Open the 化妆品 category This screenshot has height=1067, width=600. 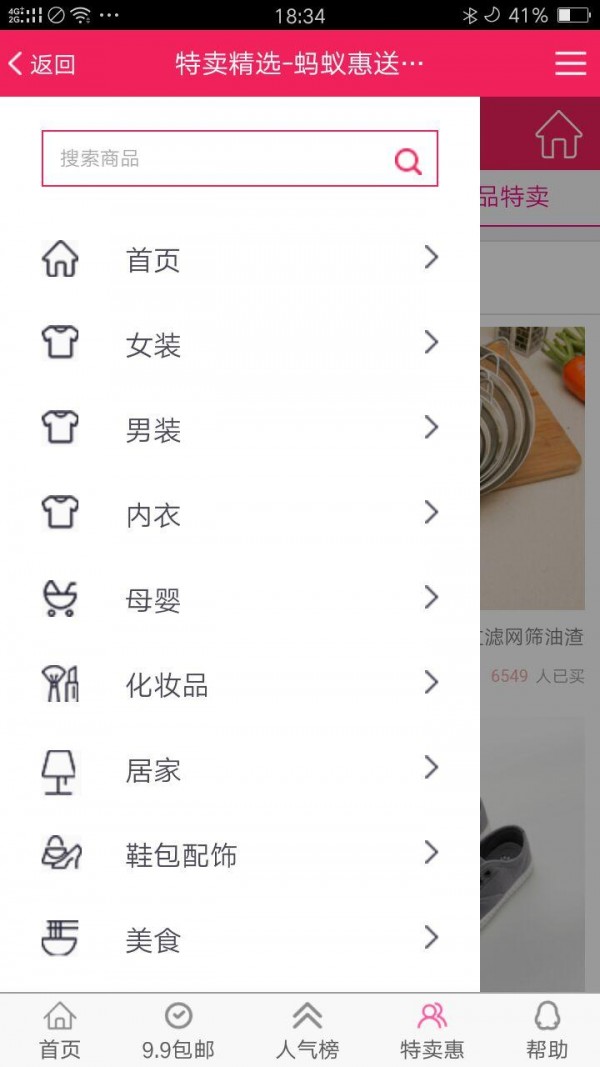[240, 685]
